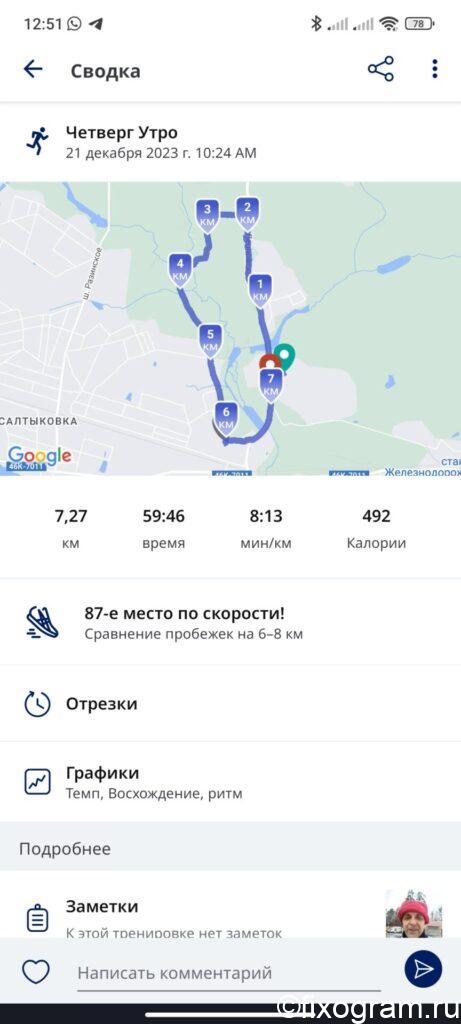Open the Отрезки row
The width and height of the screenshot is (461, 1024).
(x=230, y=704)
